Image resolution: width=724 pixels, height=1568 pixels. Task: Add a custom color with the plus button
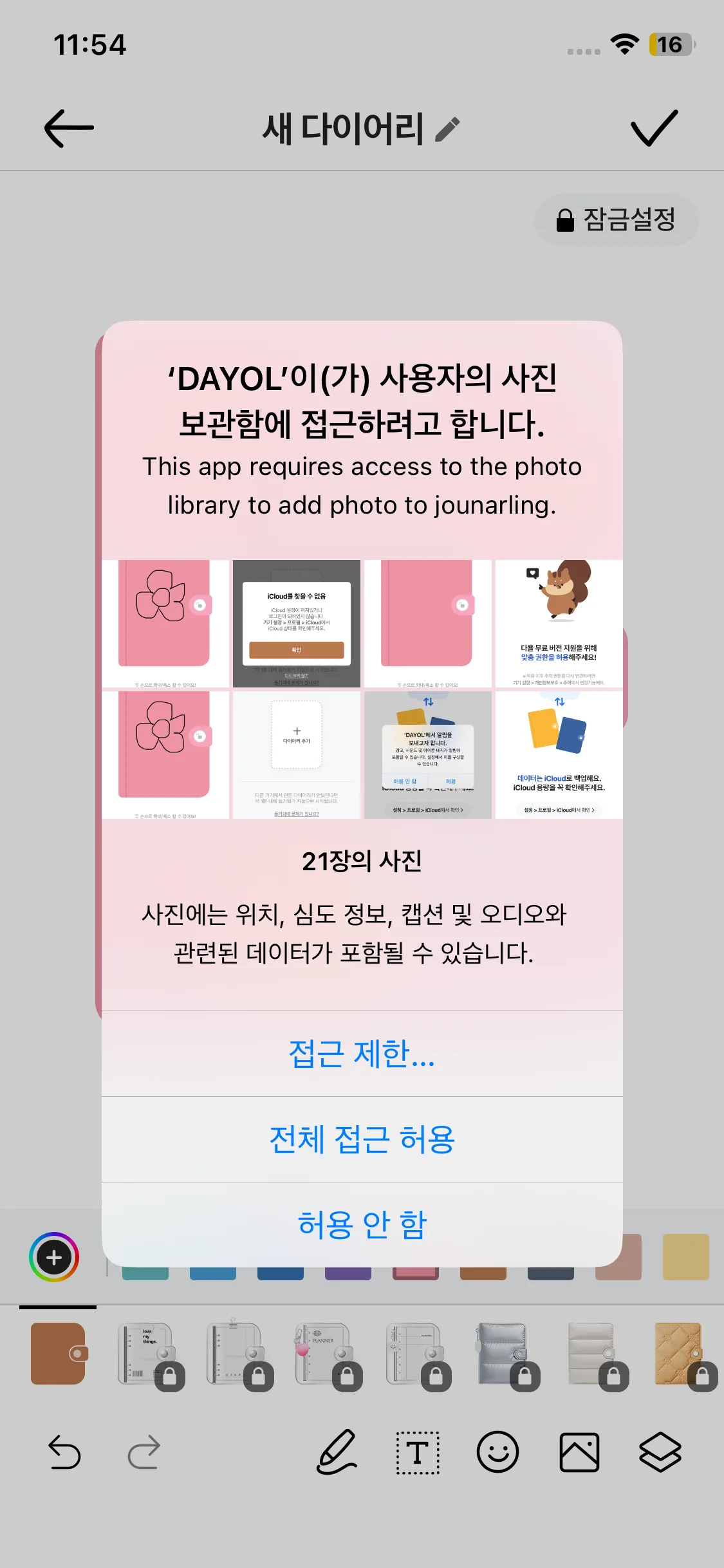point(54,1257)
